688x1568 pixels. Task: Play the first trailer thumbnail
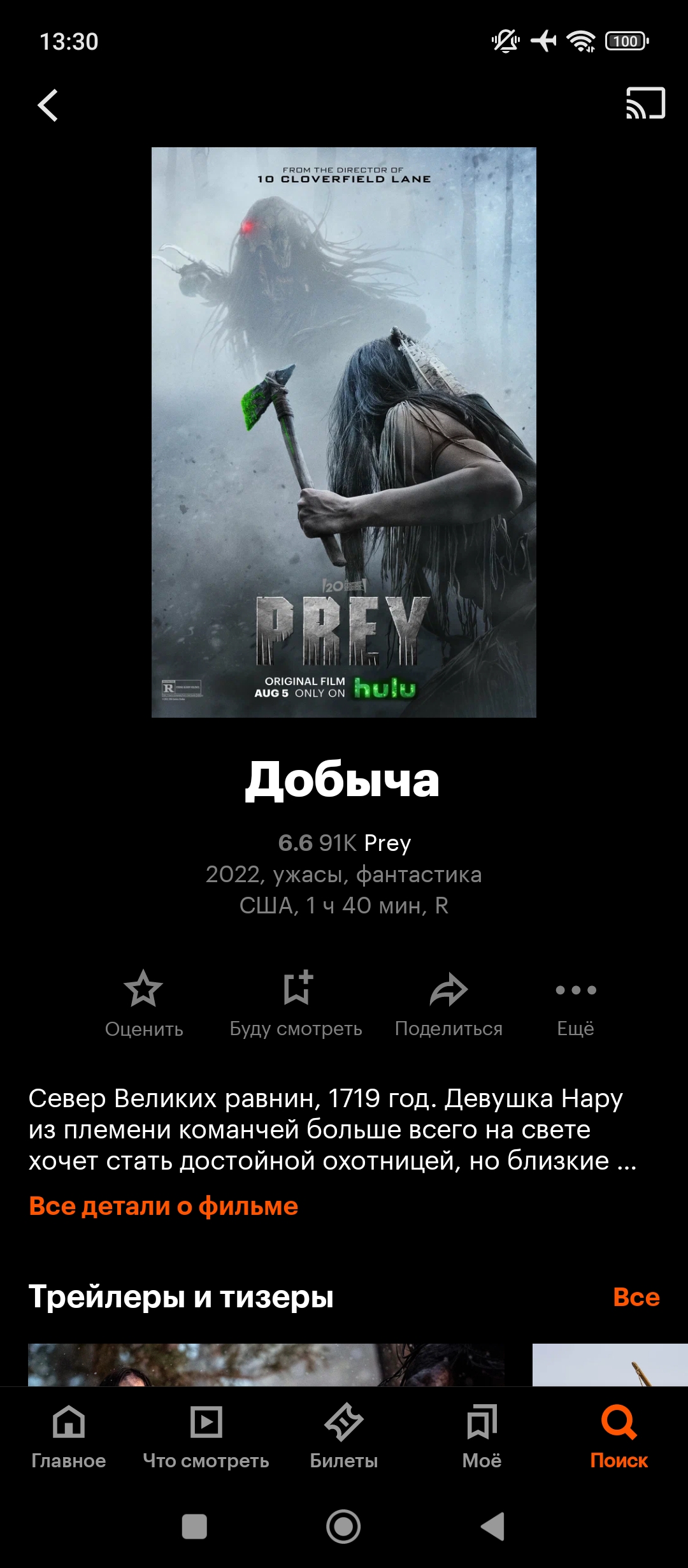[266, 1365]
